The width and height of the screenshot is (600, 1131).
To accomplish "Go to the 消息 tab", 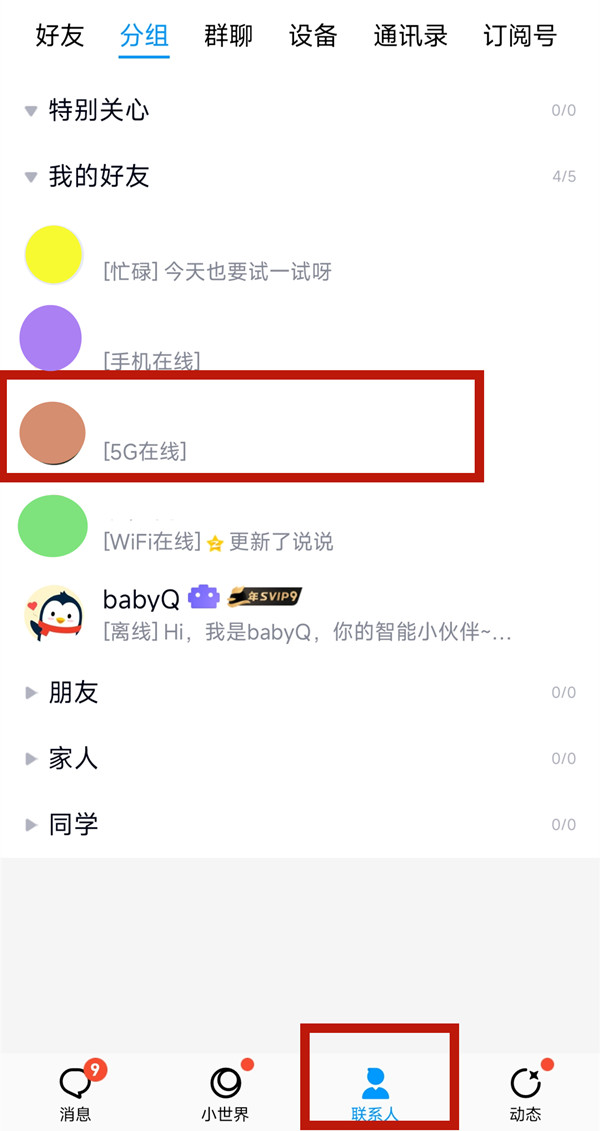I will click(75, 1093).
